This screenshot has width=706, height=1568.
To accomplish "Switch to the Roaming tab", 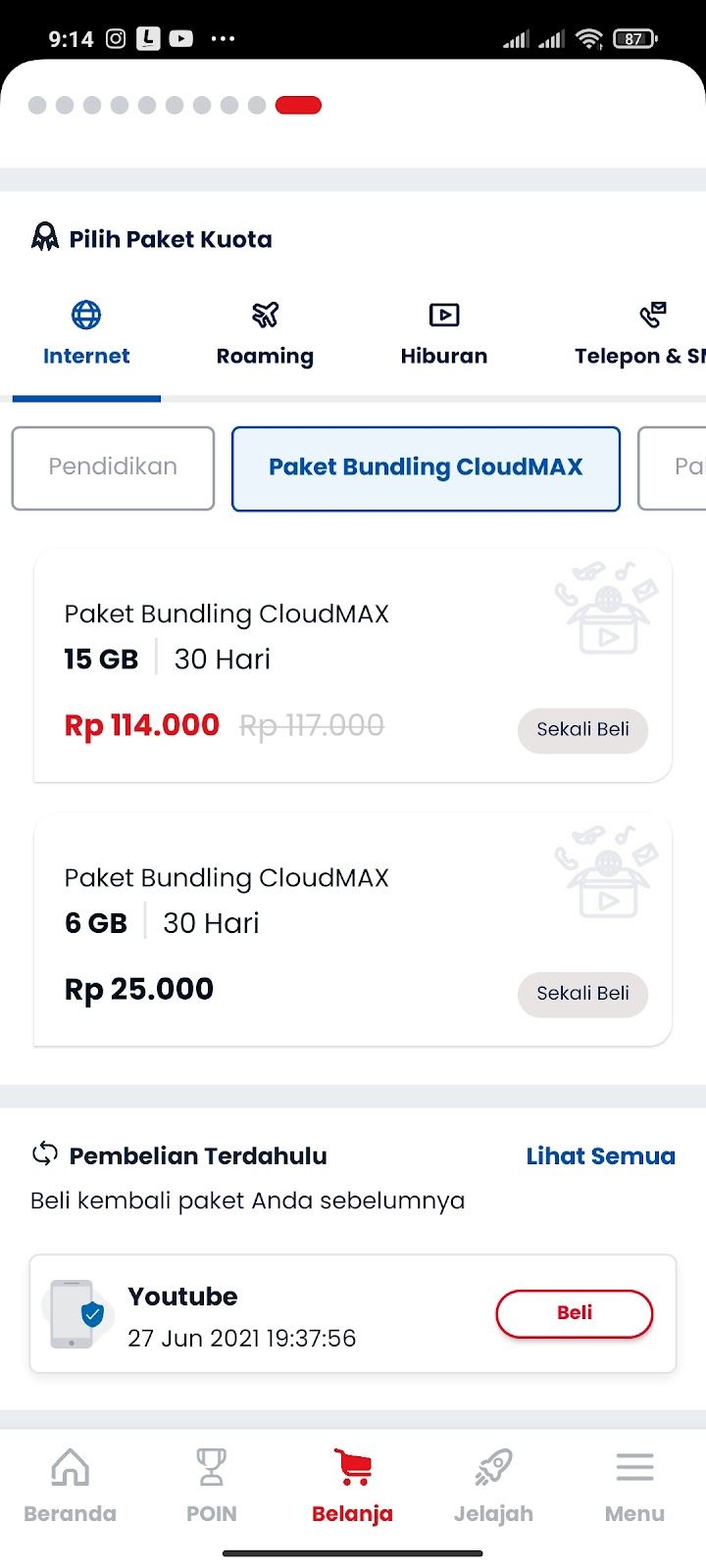I will click(265, 335).
